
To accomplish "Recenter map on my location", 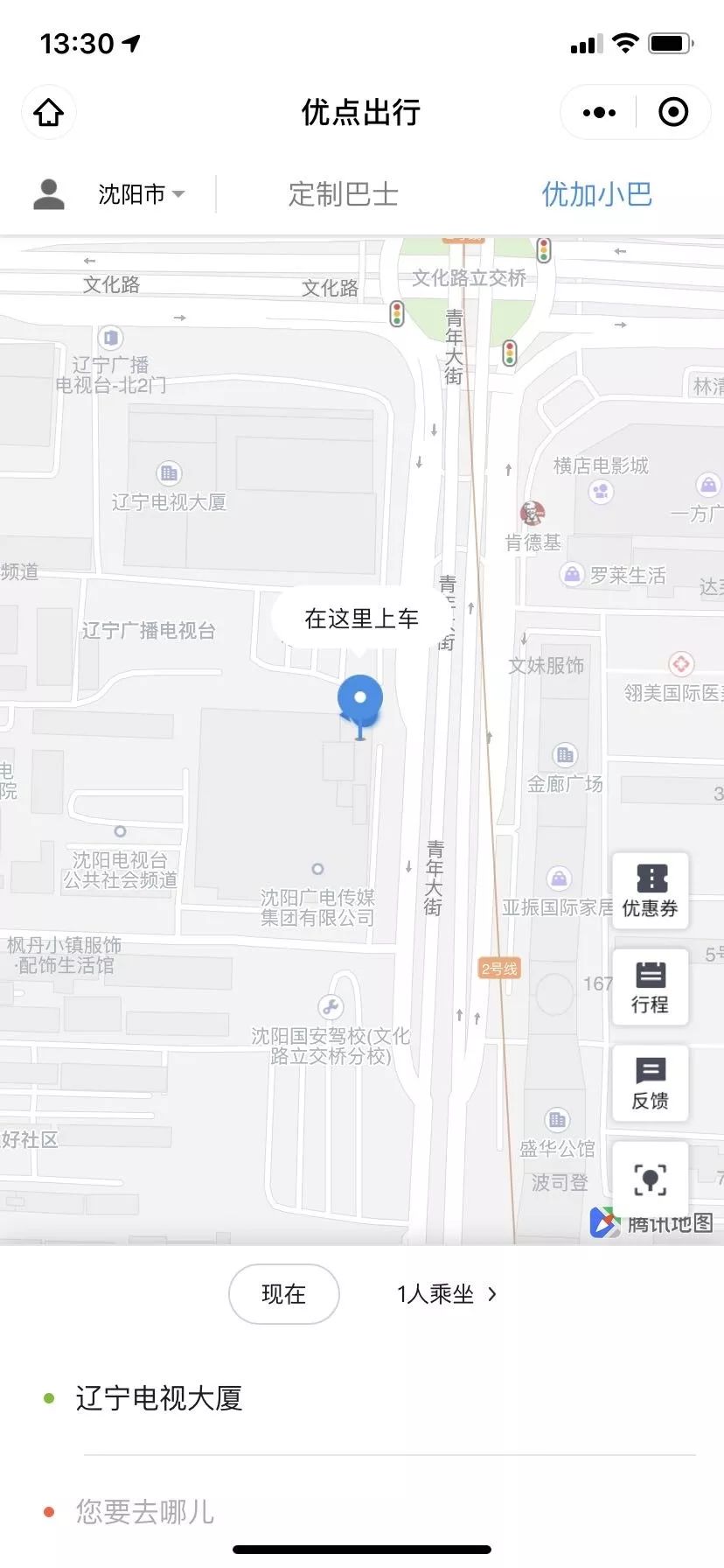I will coord(650,1179).
